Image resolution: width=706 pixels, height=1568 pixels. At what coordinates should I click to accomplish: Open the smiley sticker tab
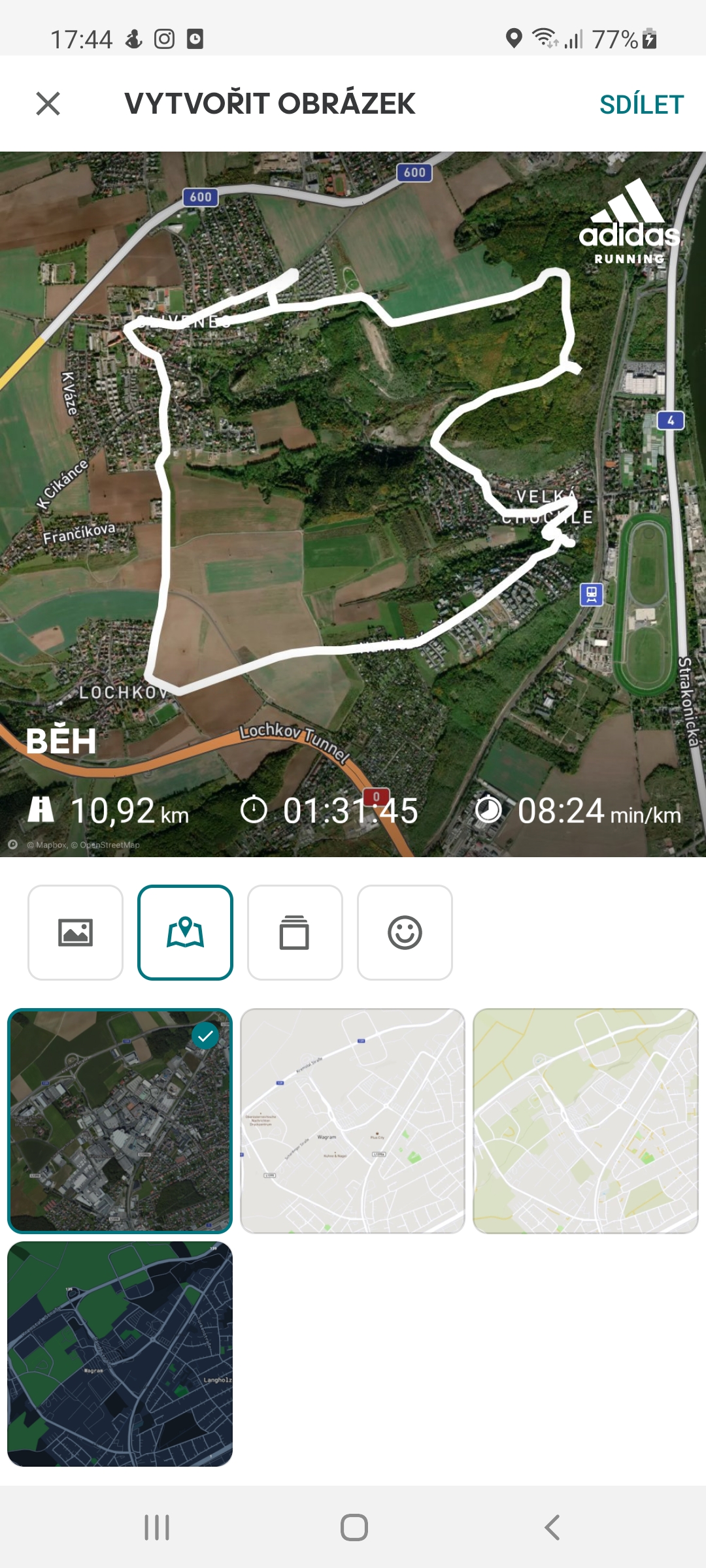pos(405,932)
